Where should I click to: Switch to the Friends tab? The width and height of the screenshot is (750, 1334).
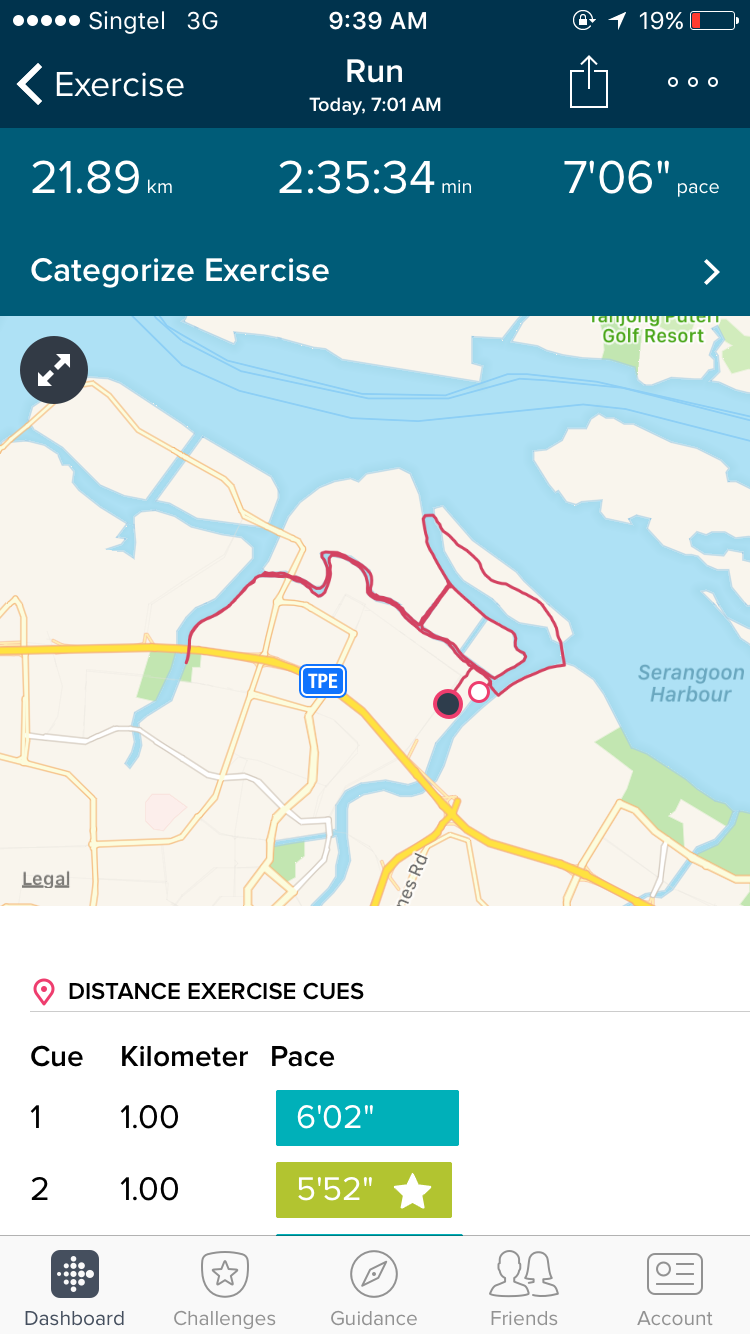[x=524, y=1290]
